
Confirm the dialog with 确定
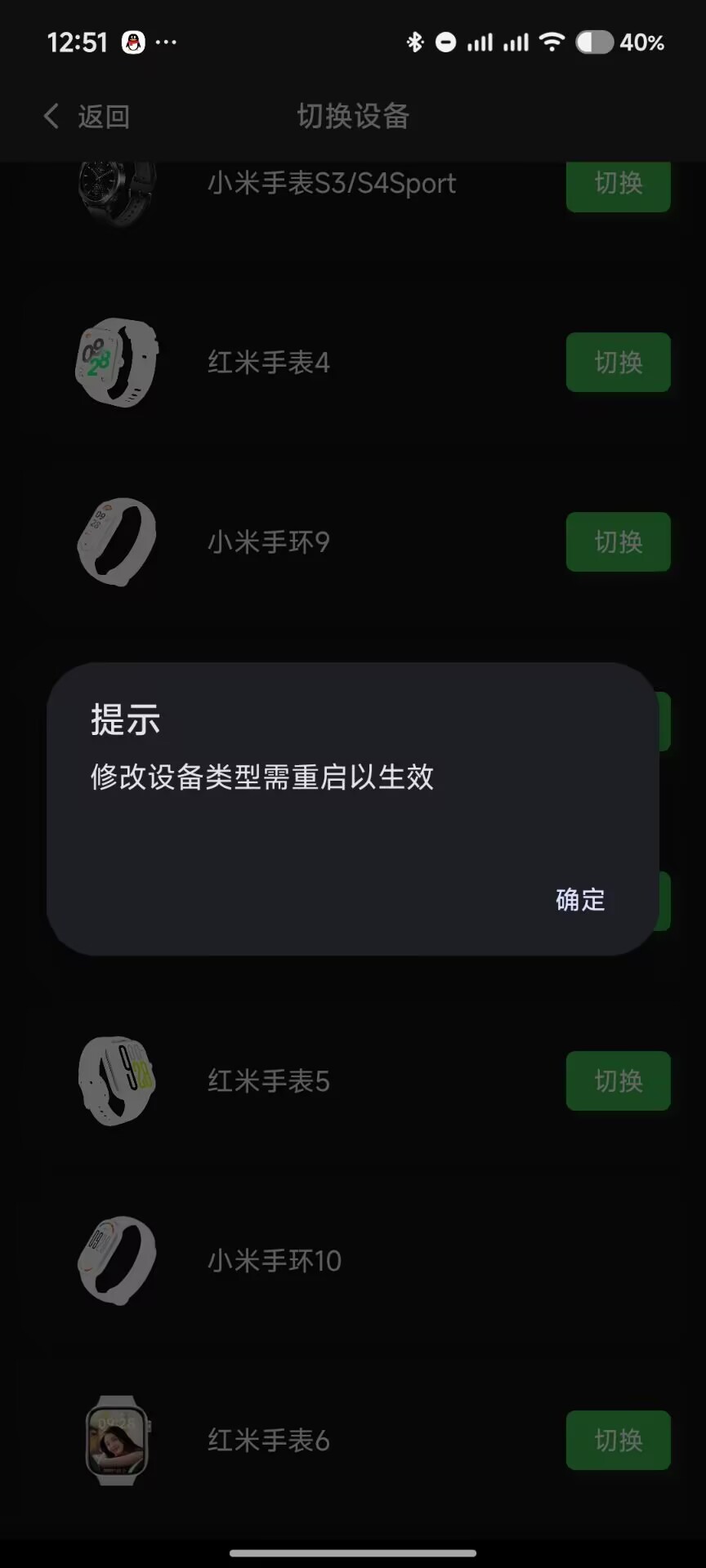click(x=580, y=899)
